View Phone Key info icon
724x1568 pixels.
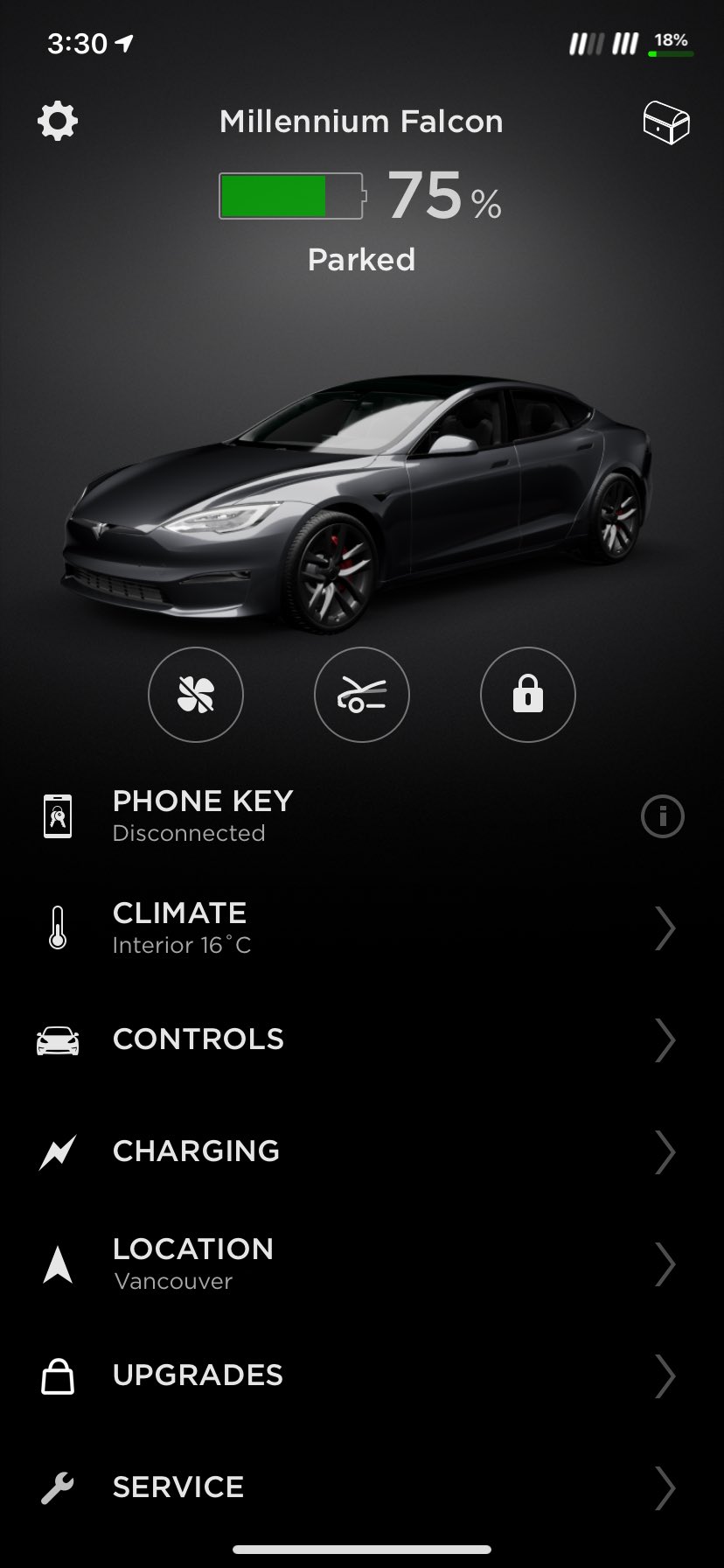click(x=663, y=816)
